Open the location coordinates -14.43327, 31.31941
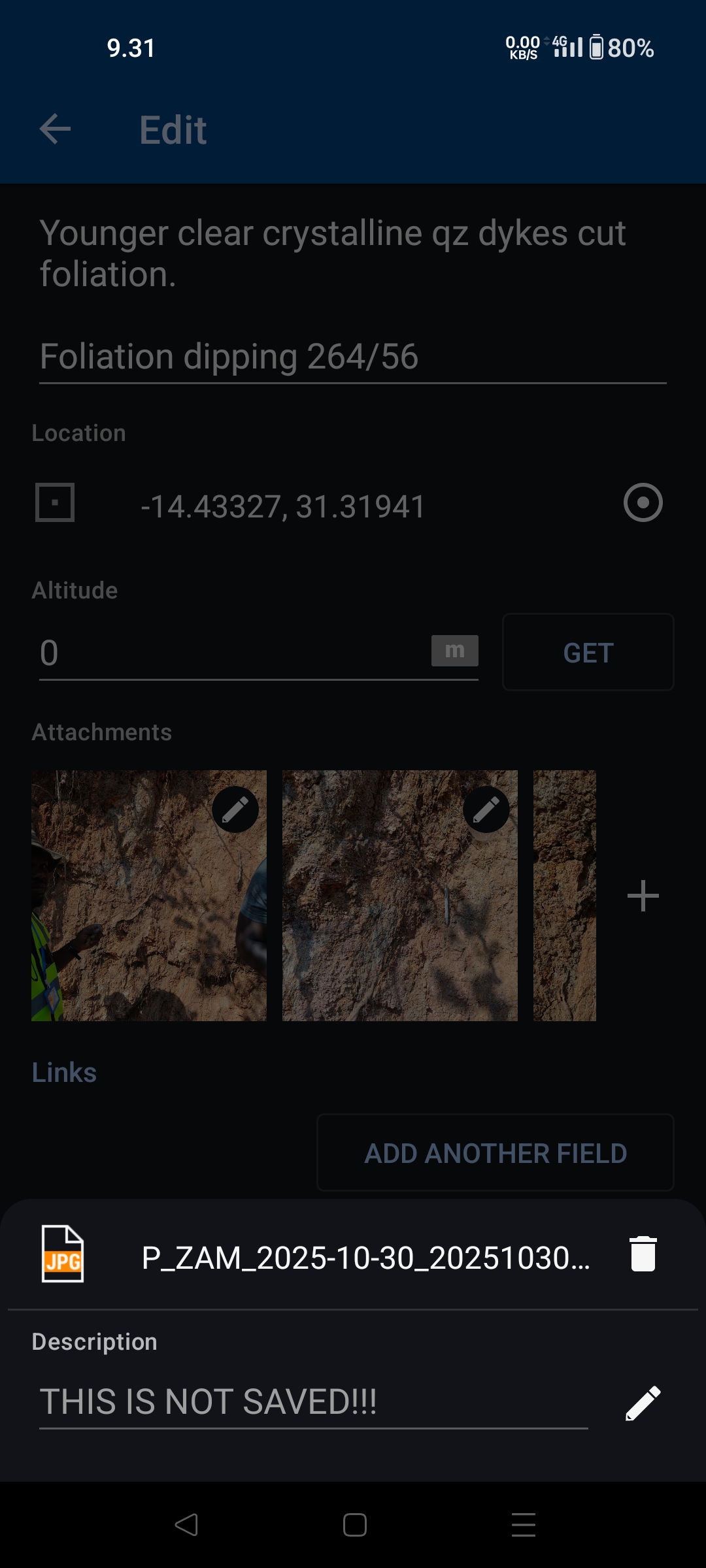 [283, 506]
